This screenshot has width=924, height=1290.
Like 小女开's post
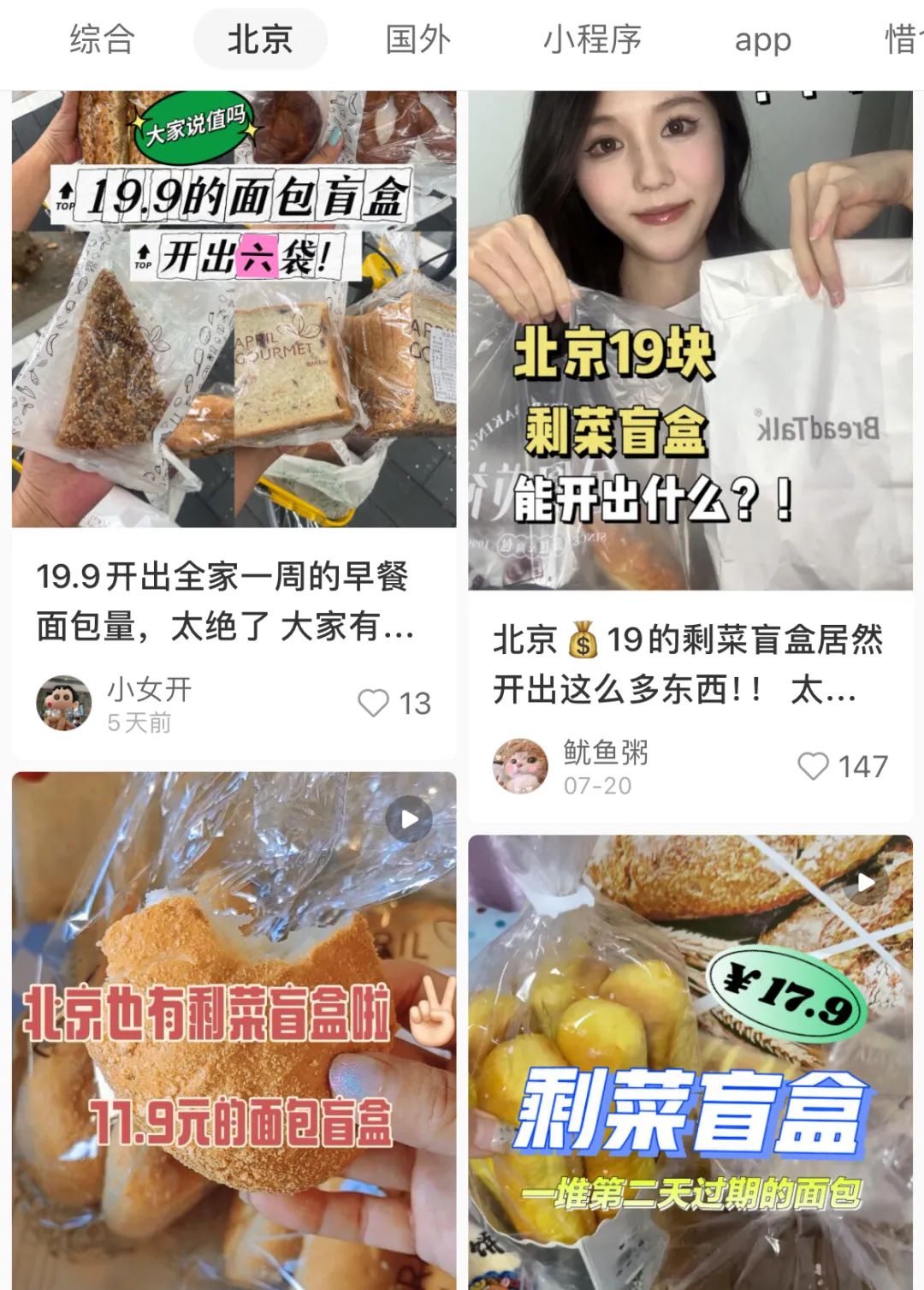tap(374, 704)
